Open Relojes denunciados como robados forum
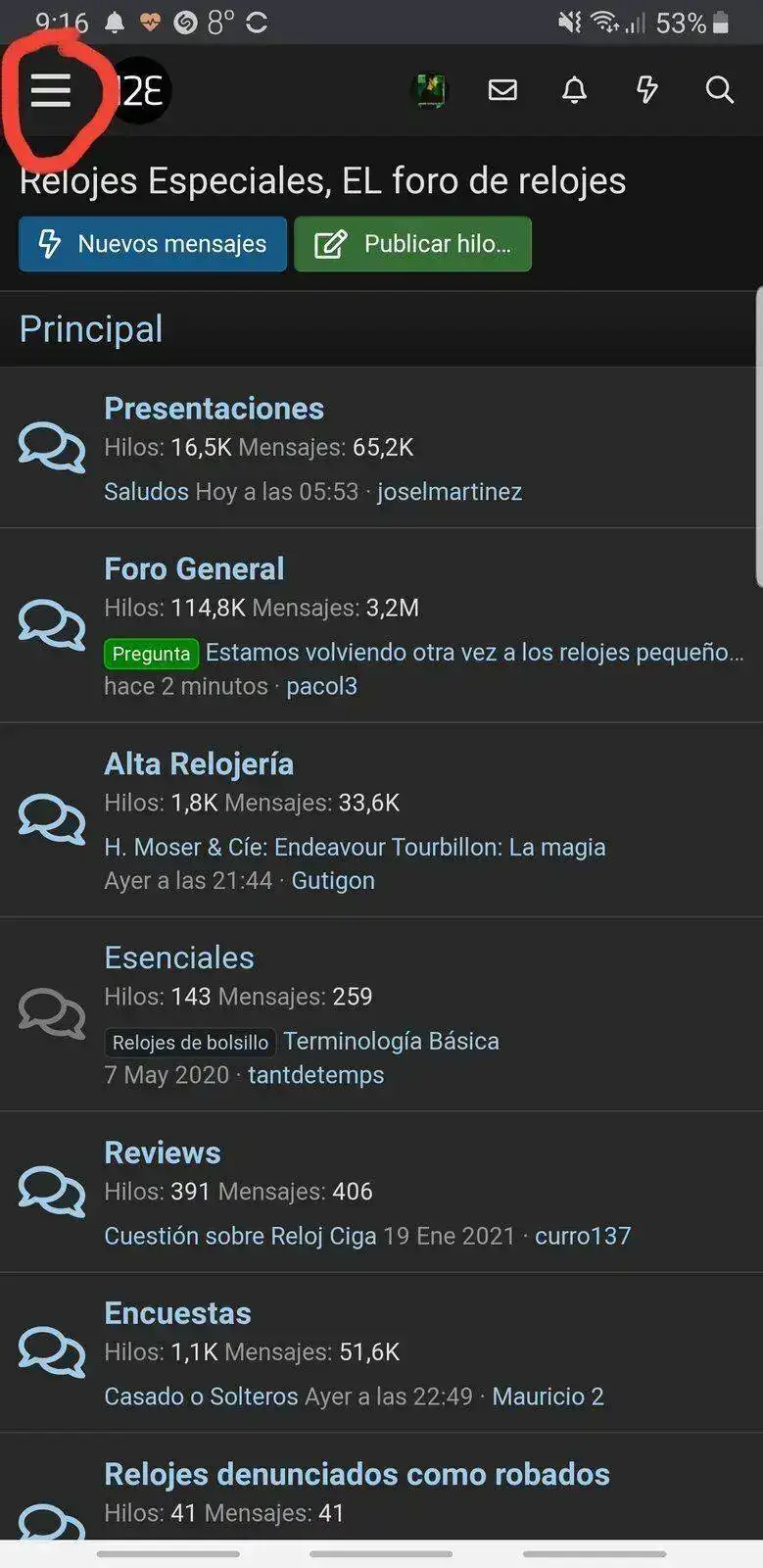This screenshot has width=763, height=1568. tap(357, 1474)
